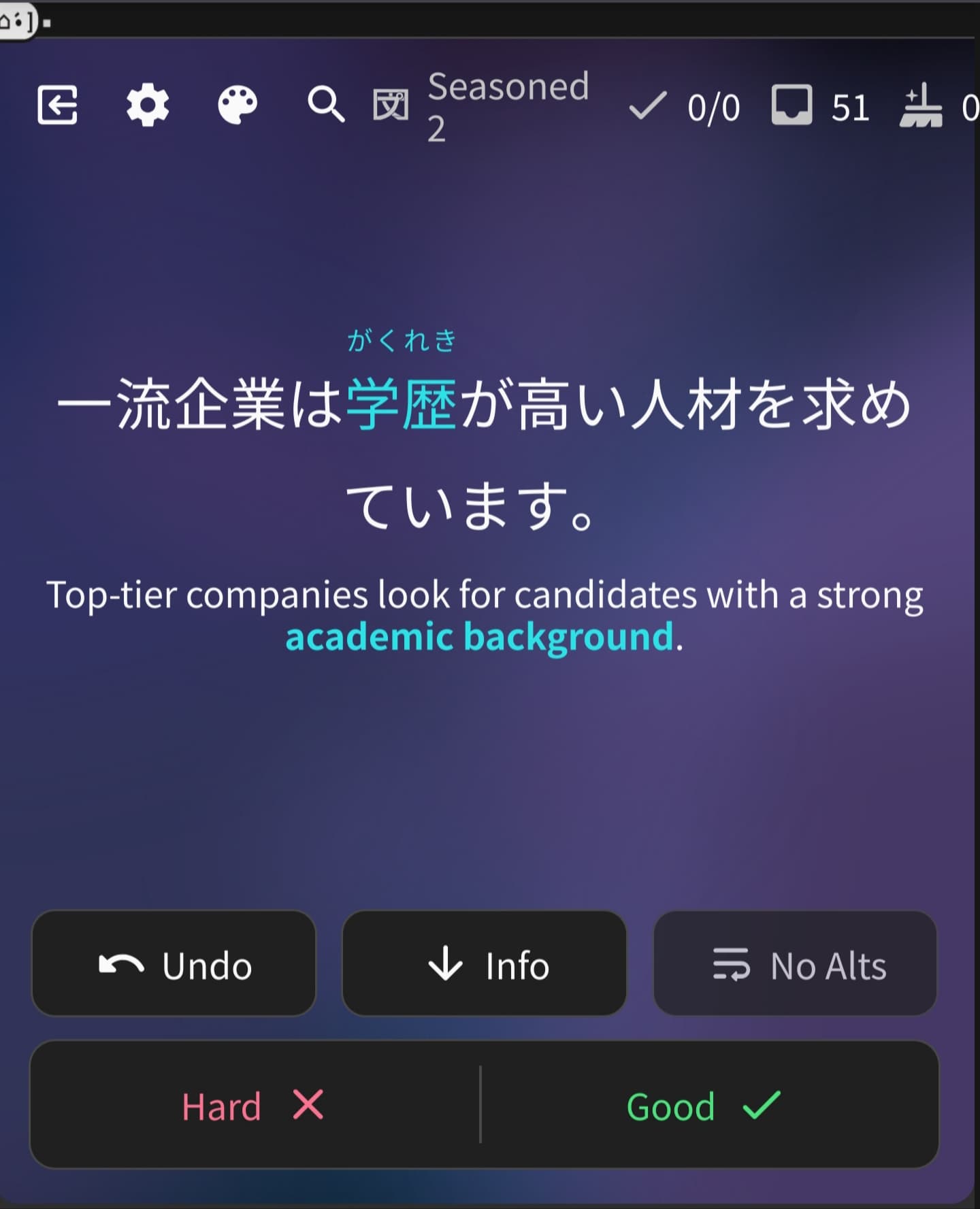Tap the search magnifier icon
This screenshot has height=1209, width=980.
326,105
